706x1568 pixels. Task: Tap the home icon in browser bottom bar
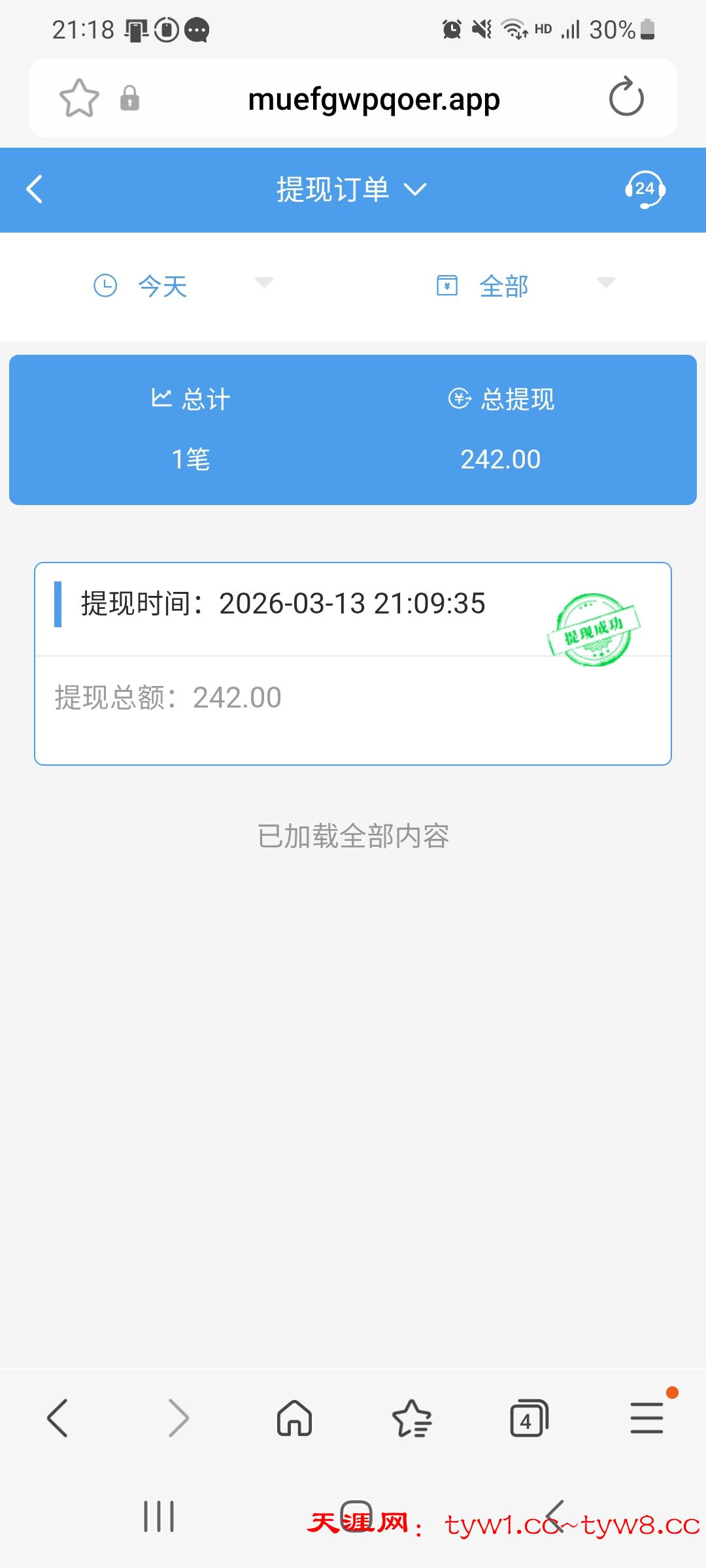click(295, 1418)
